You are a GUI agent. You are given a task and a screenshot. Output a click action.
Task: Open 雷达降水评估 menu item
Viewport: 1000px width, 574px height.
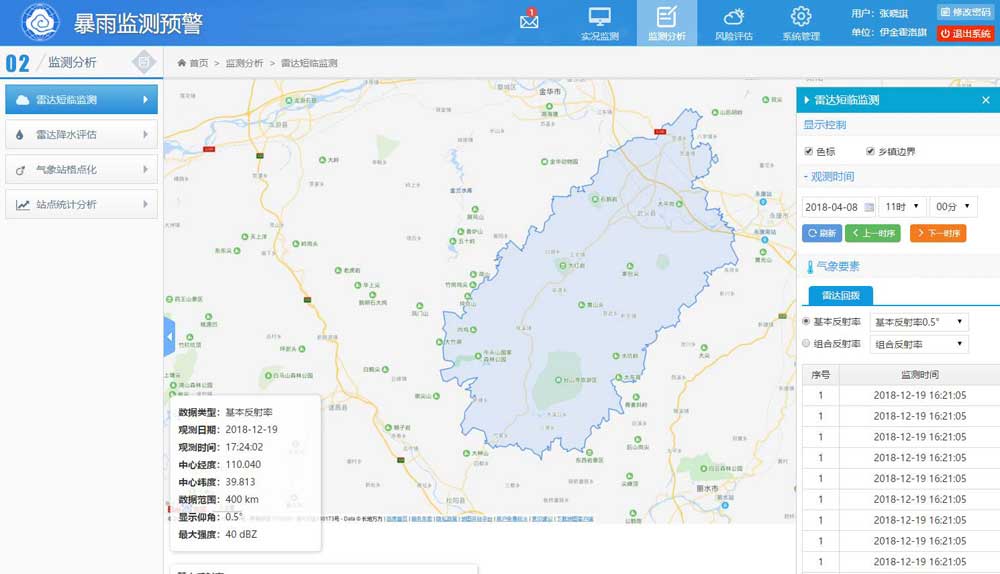[x=81, y=135]
